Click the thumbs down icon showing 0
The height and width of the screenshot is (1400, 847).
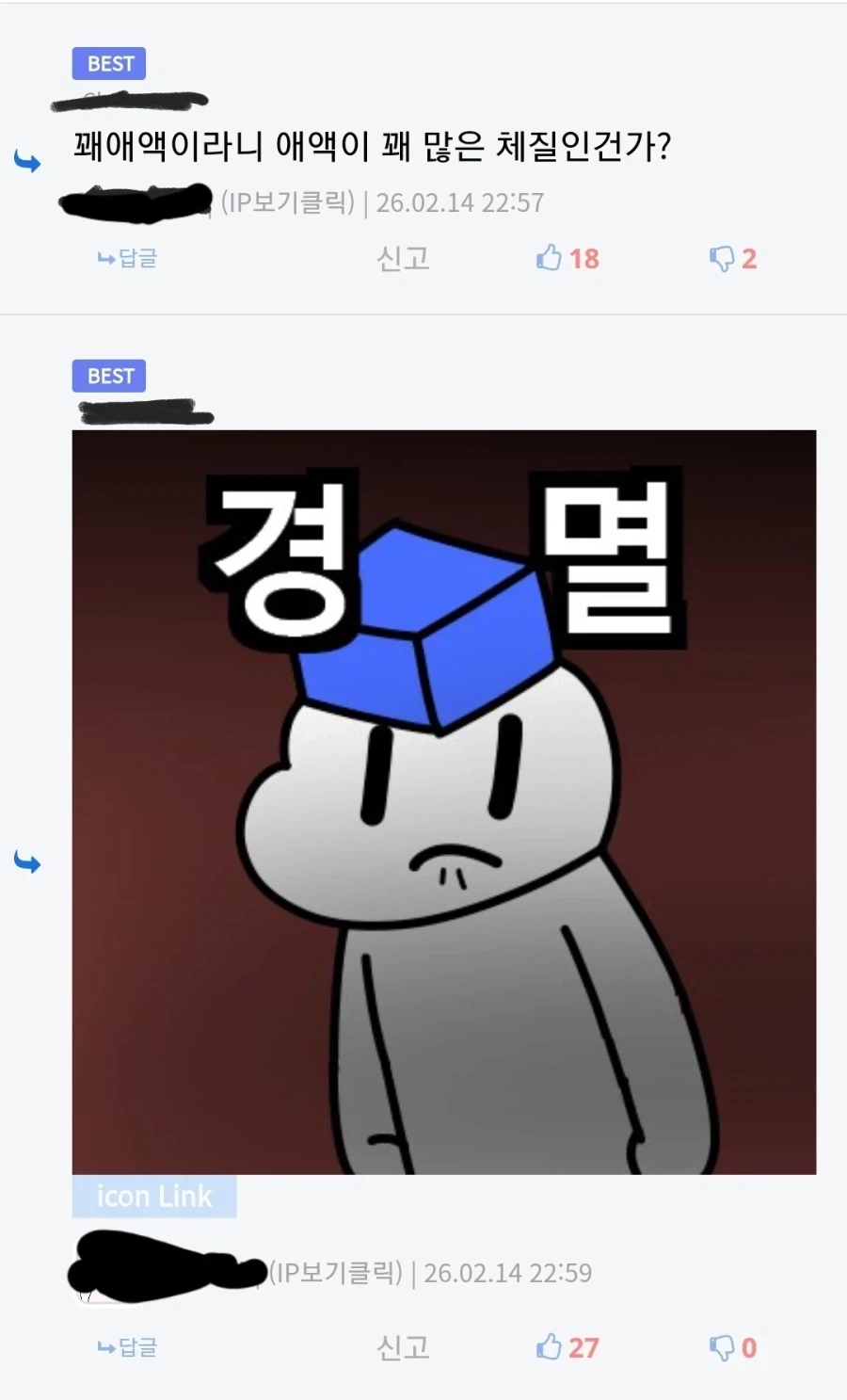click(720, 1345)
